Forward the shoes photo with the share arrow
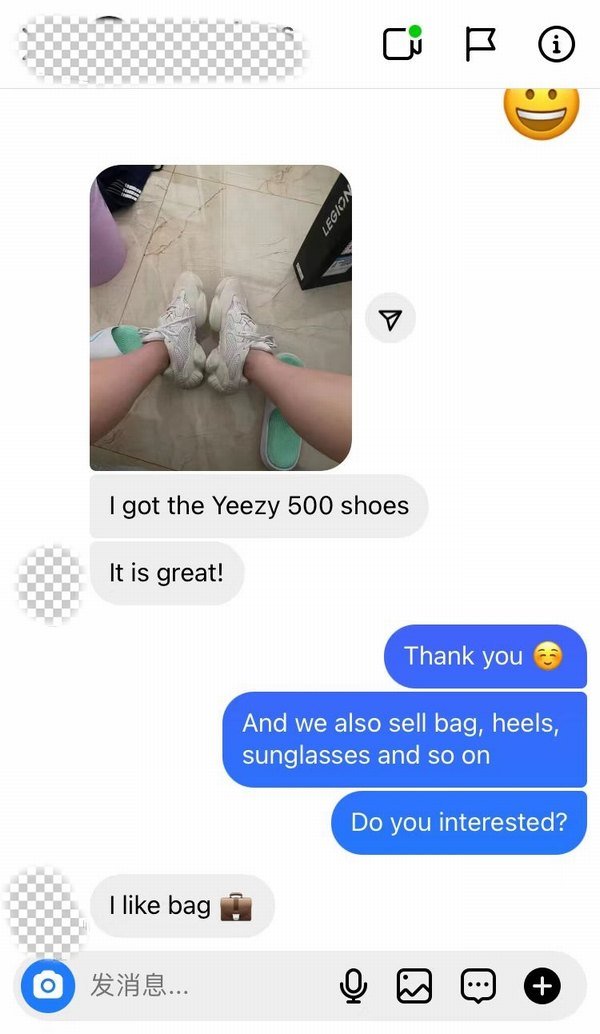The width and height of the screenshot is (600, 1034). click(390, 319)
